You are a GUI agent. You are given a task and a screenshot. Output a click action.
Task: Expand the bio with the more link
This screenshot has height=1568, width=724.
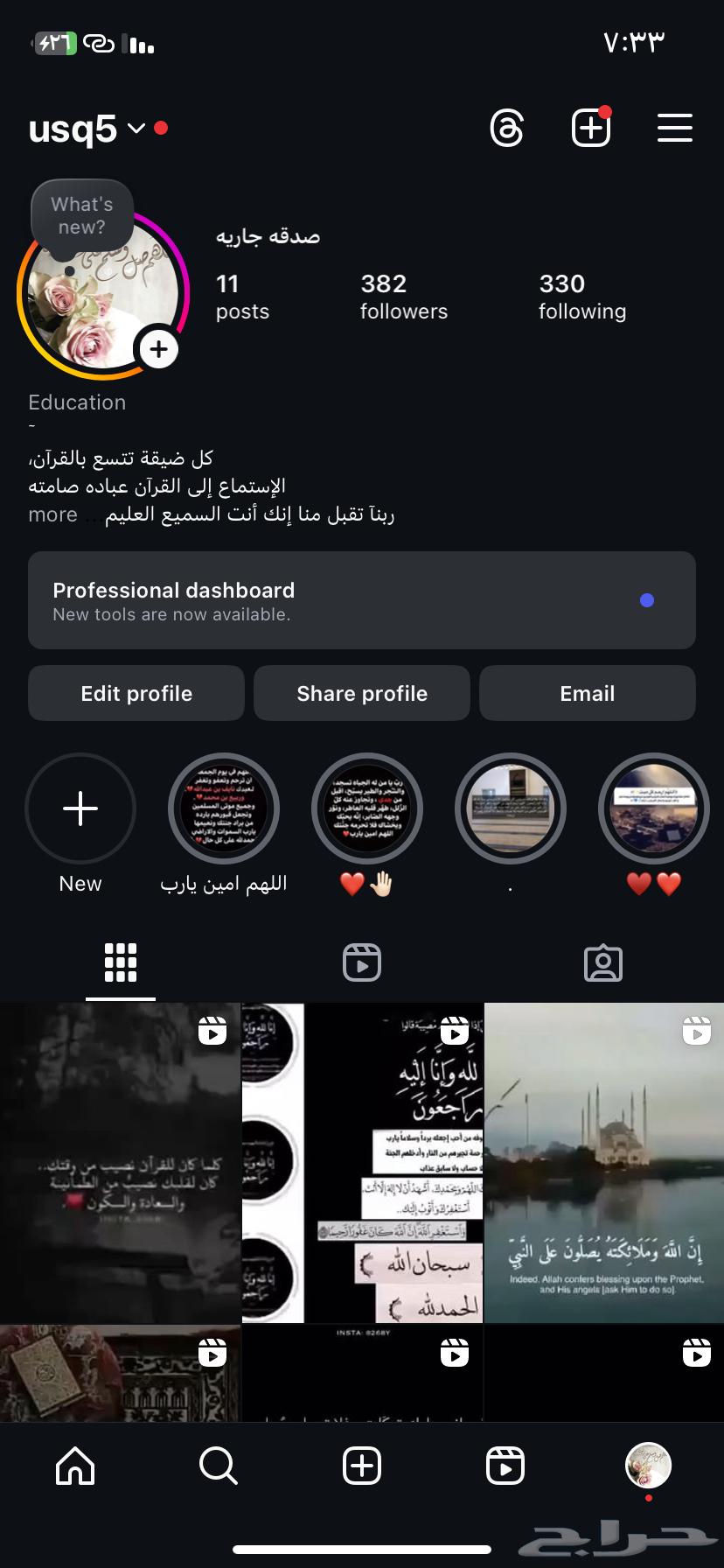52,514
